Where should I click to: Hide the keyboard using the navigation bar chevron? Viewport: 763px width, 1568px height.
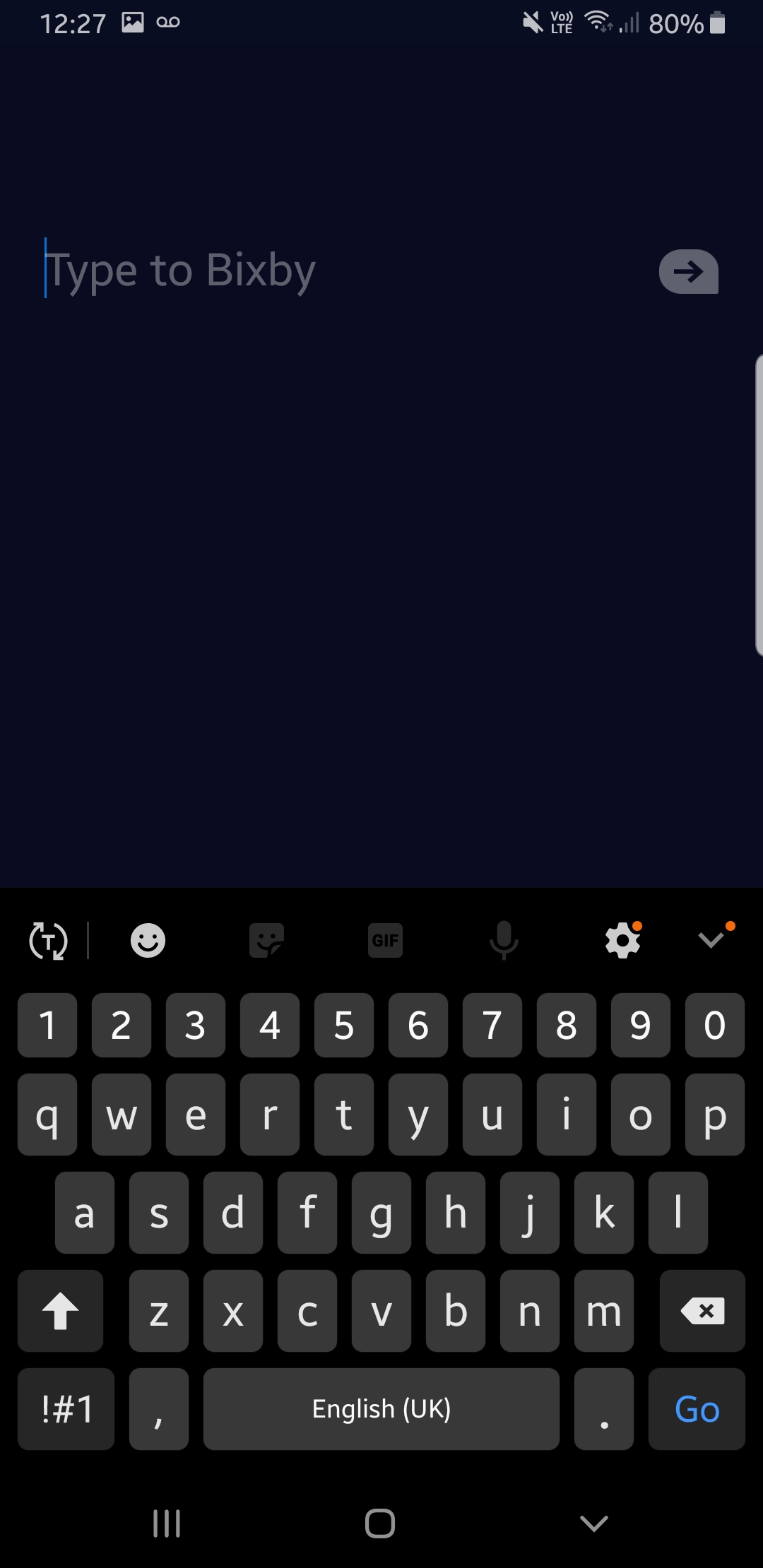coord(593,1524)
